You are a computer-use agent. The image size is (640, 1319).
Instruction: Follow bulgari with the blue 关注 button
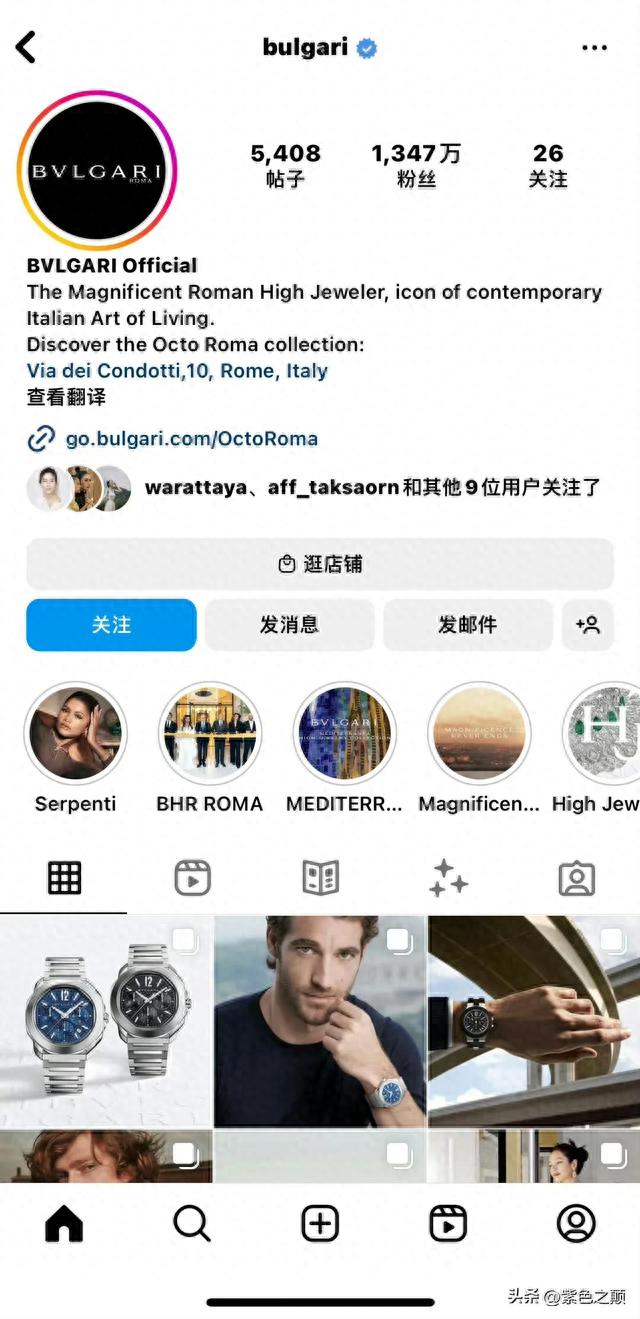pos(111,625)
